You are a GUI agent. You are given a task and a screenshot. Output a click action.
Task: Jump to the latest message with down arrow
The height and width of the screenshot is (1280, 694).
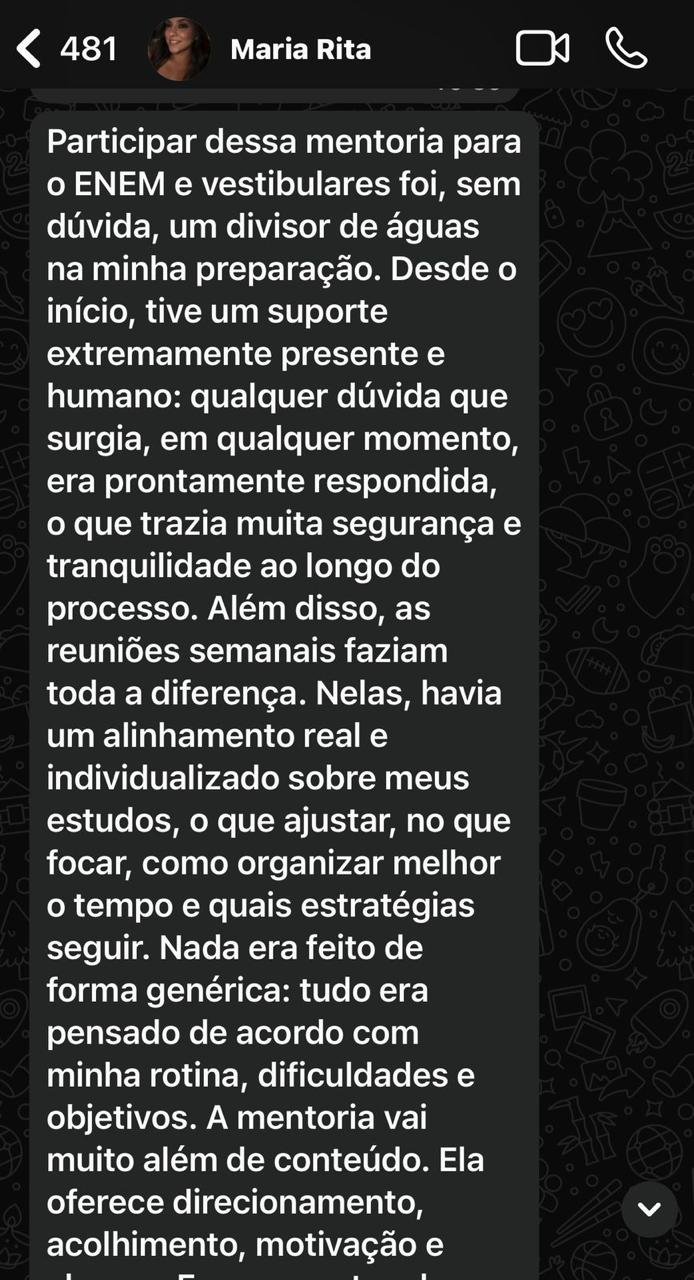click(649, 1209)
